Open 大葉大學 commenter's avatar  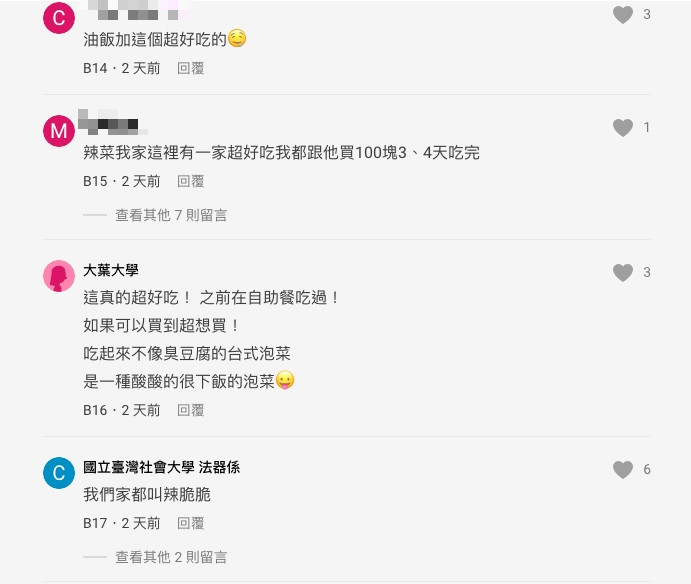[59, 275]
